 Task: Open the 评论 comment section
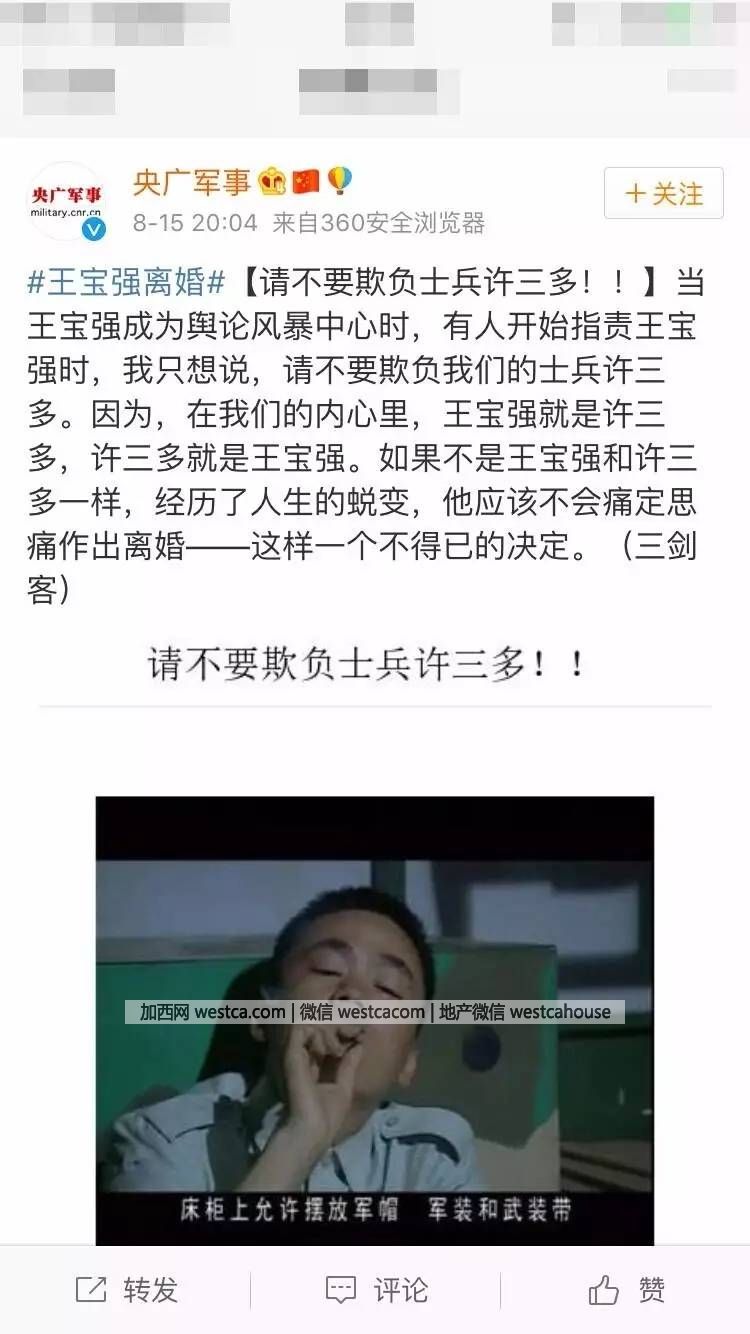click(375, 1290)
